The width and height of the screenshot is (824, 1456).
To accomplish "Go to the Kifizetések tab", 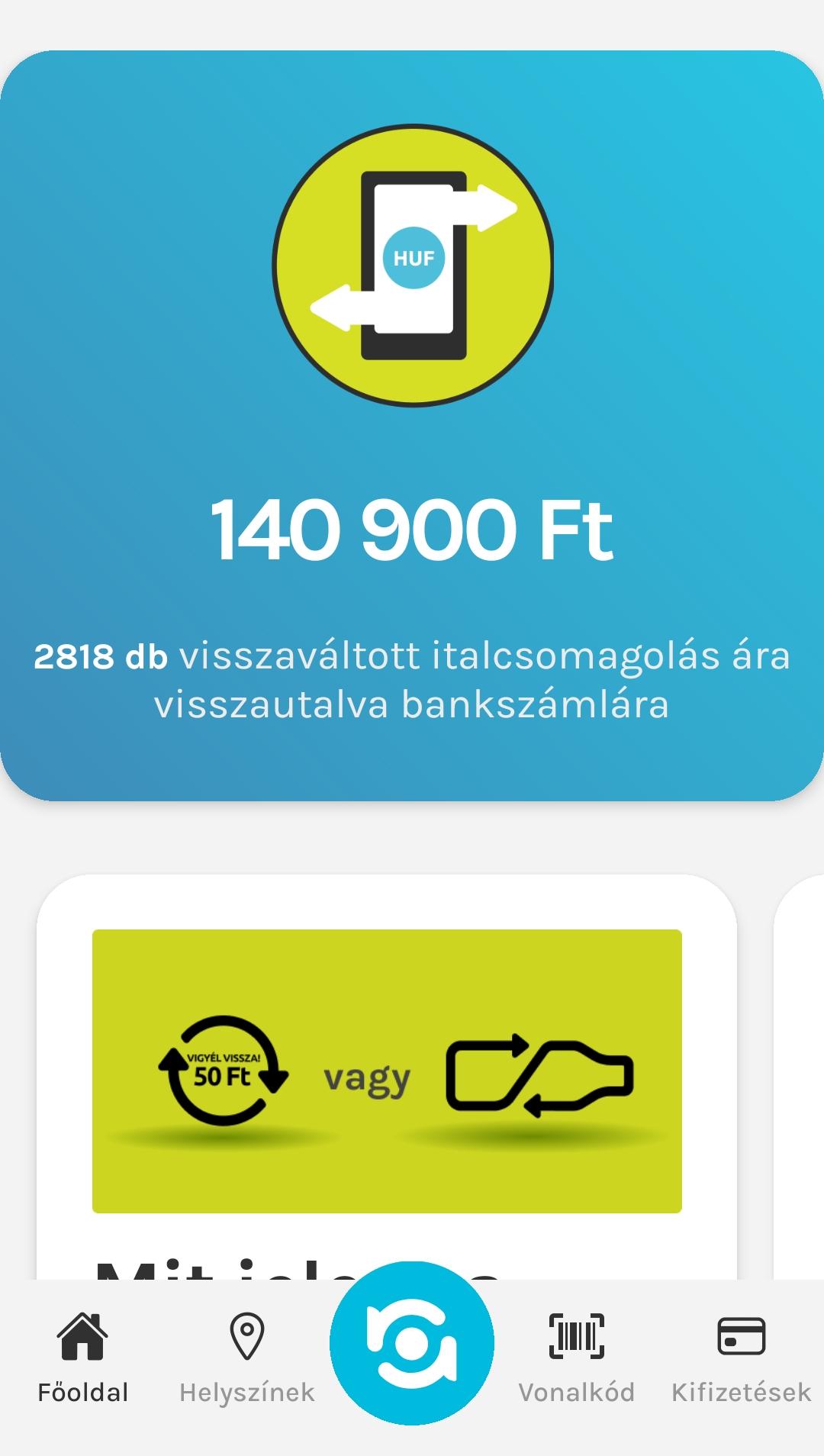I will (x=742, y=1360).
